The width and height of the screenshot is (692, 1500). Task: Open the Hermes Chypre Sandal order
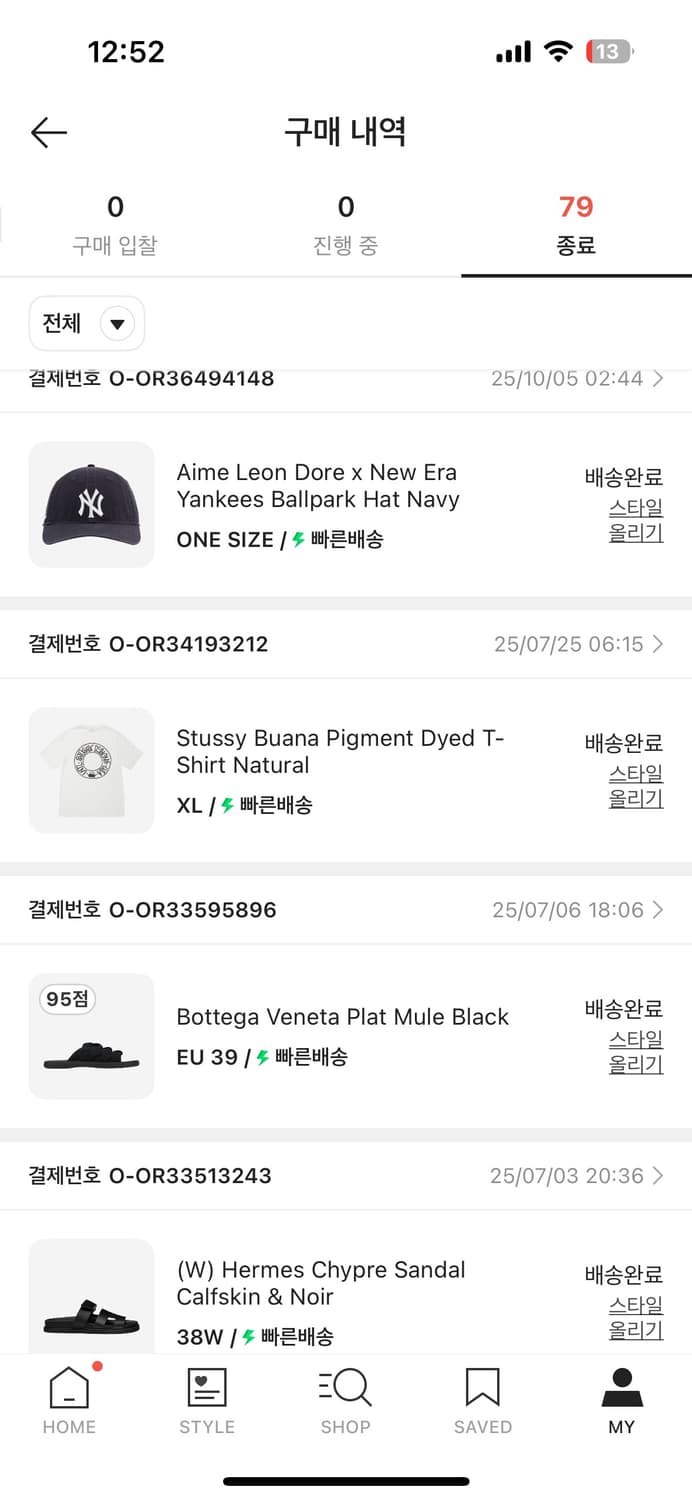pyautogui.click(x=320, y=1283)
